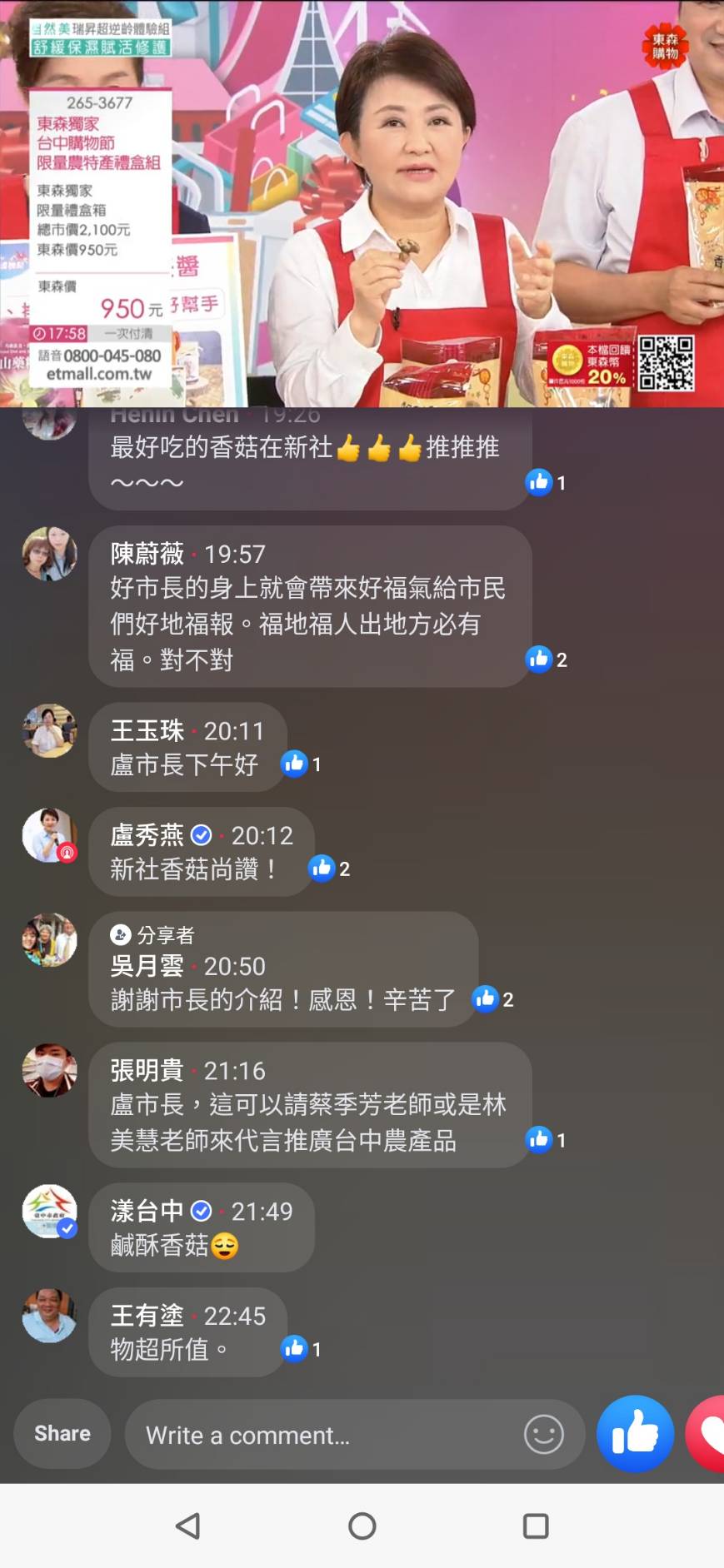Tap the live video player

coord(362,204)
